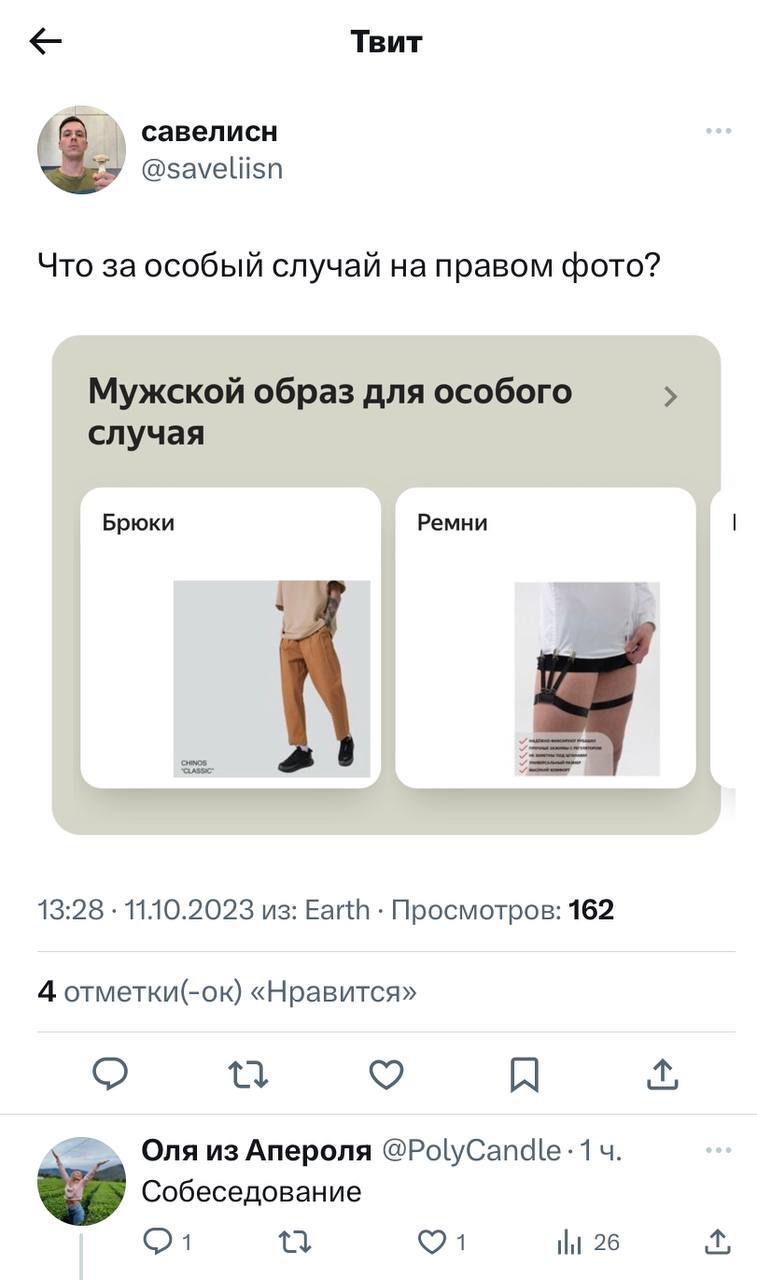Bookmark савелисн's tweet

524,1074
